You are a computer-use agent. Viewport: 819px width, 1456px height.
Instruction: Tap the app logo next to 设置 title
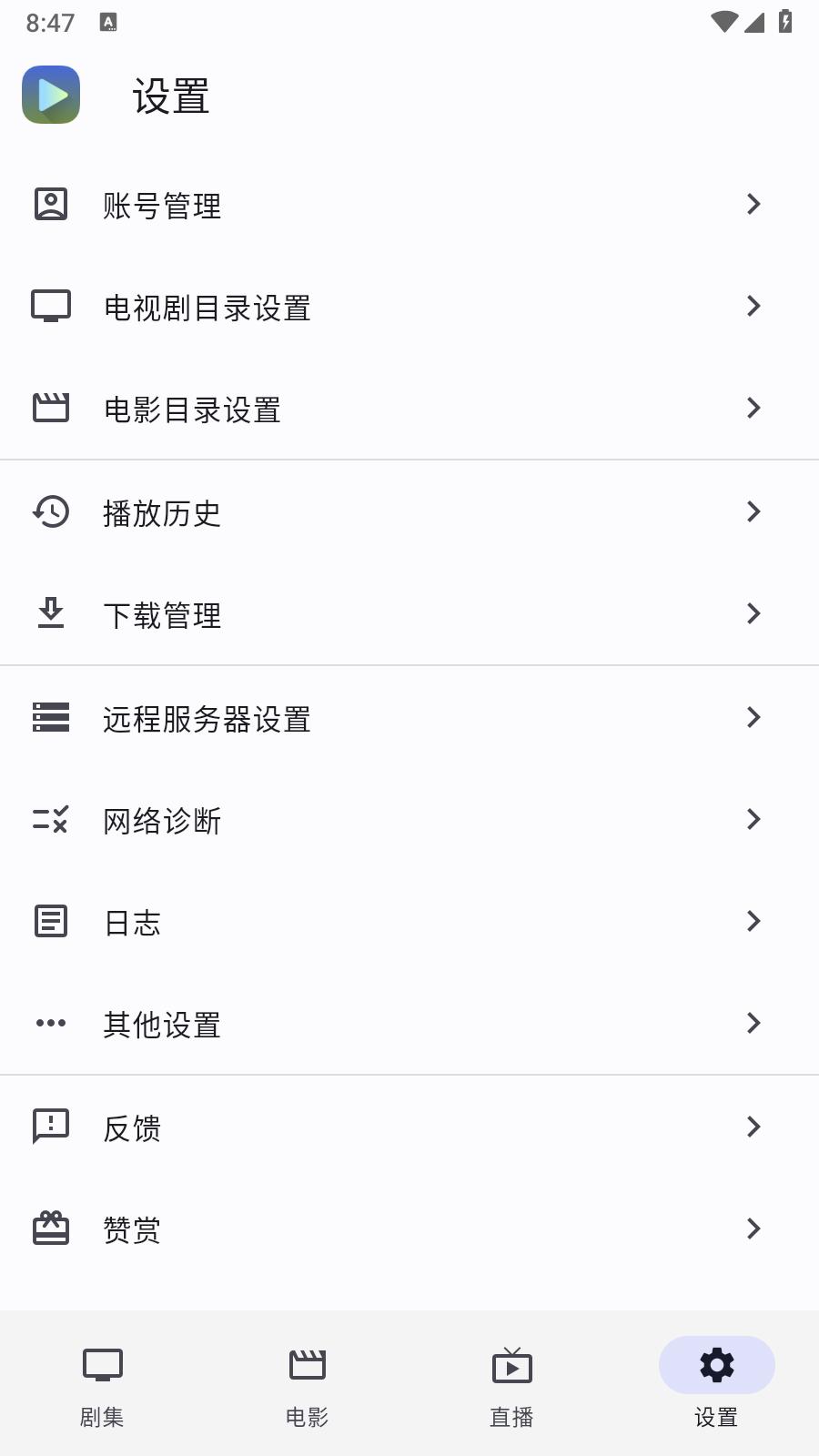(x=50, y=94)
